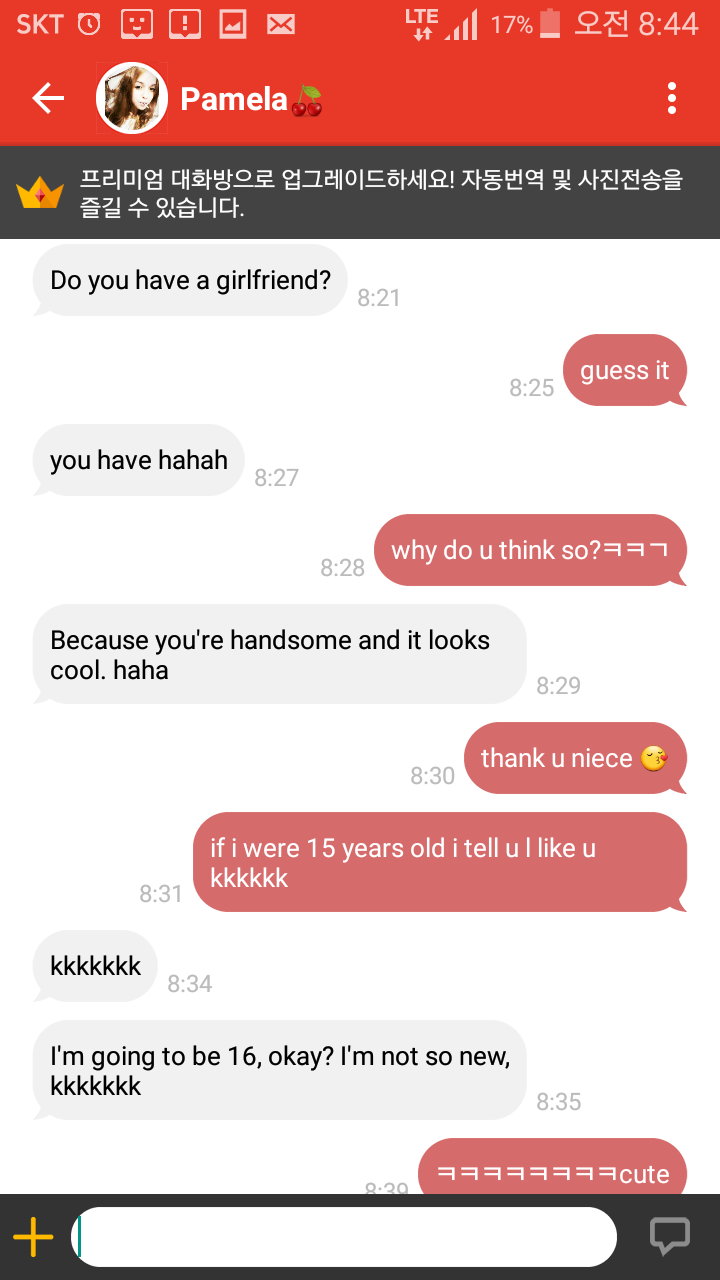The image size is (720, 1280).
Task: Focus the message input field
Action: (x=345, y=1237)
